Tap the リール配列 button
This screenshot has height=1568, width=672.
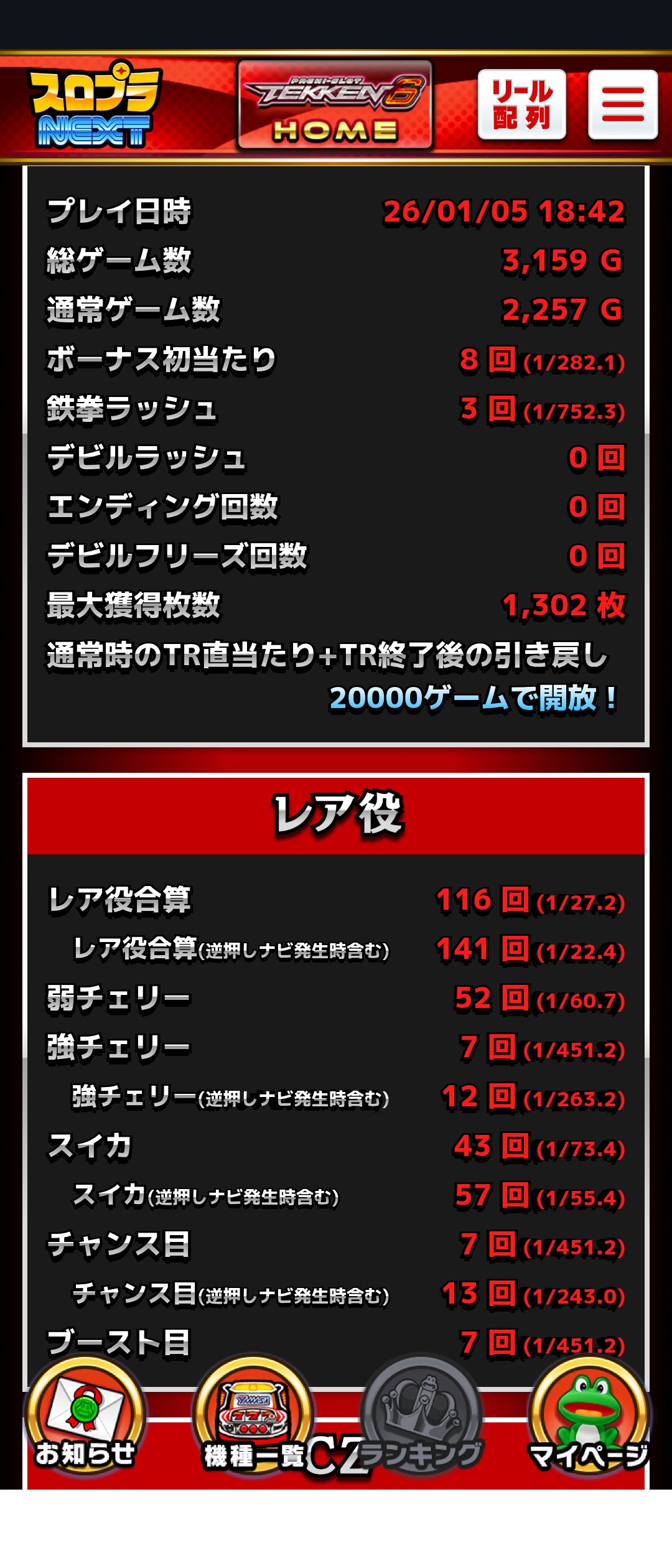point(521,105)
